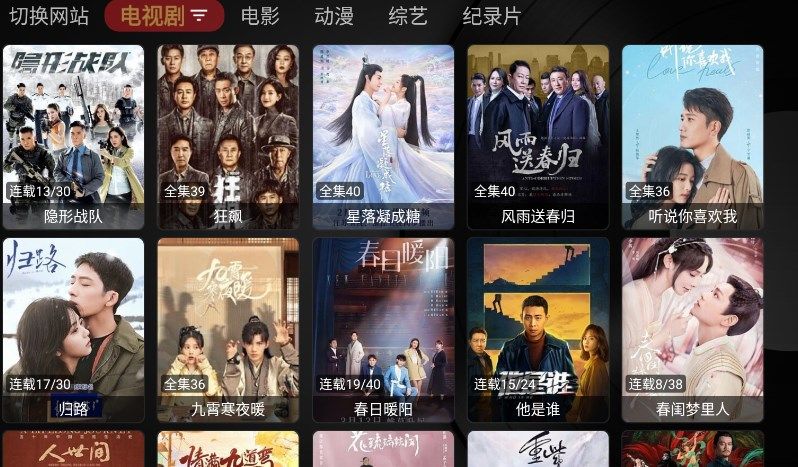Screen dimensions: 798x467
Task: View the series 风雨送春归
Action: tap(538, 136)
